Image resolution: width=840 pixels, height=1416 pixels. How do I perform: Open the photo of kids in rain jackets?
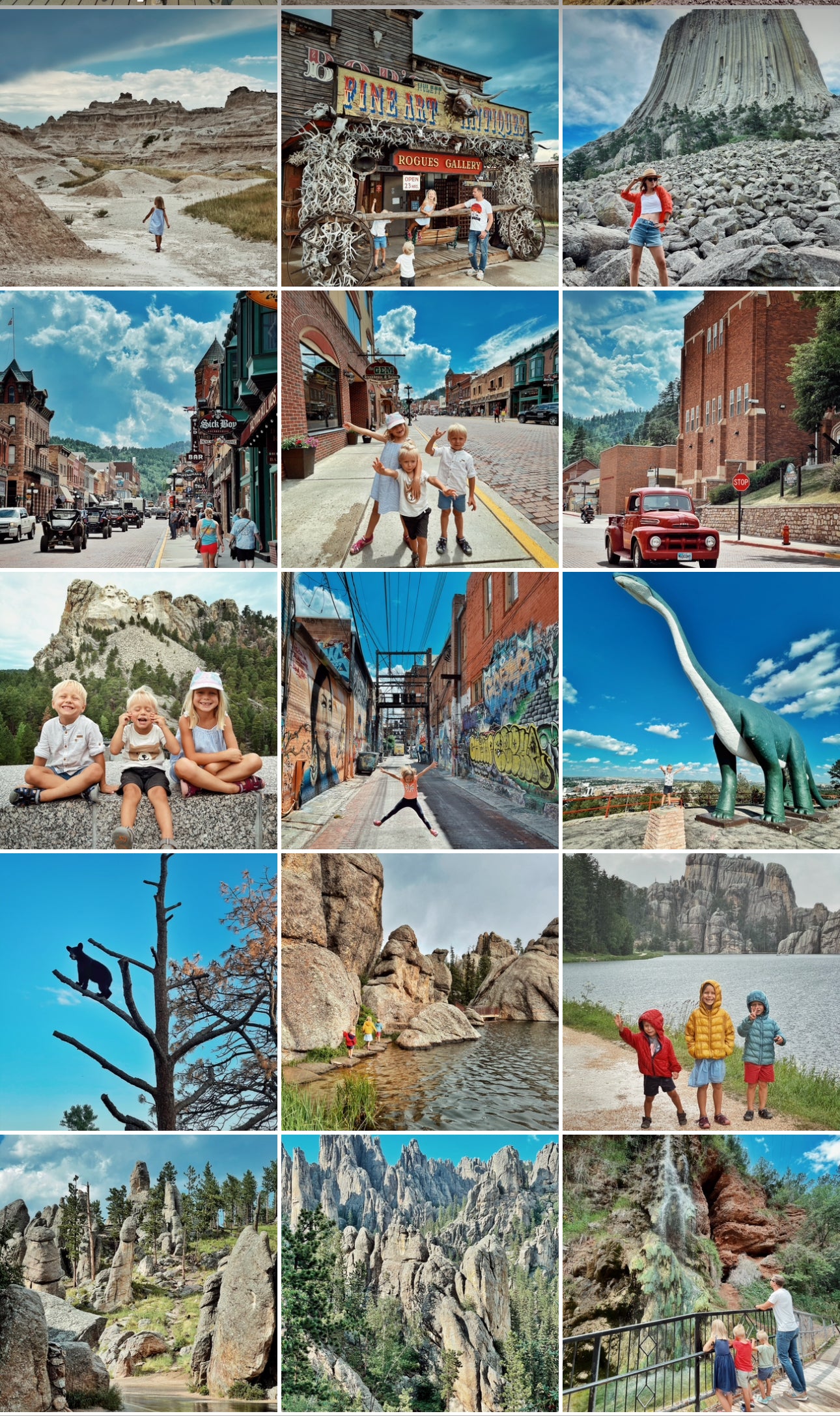click(x=701, y=992)
